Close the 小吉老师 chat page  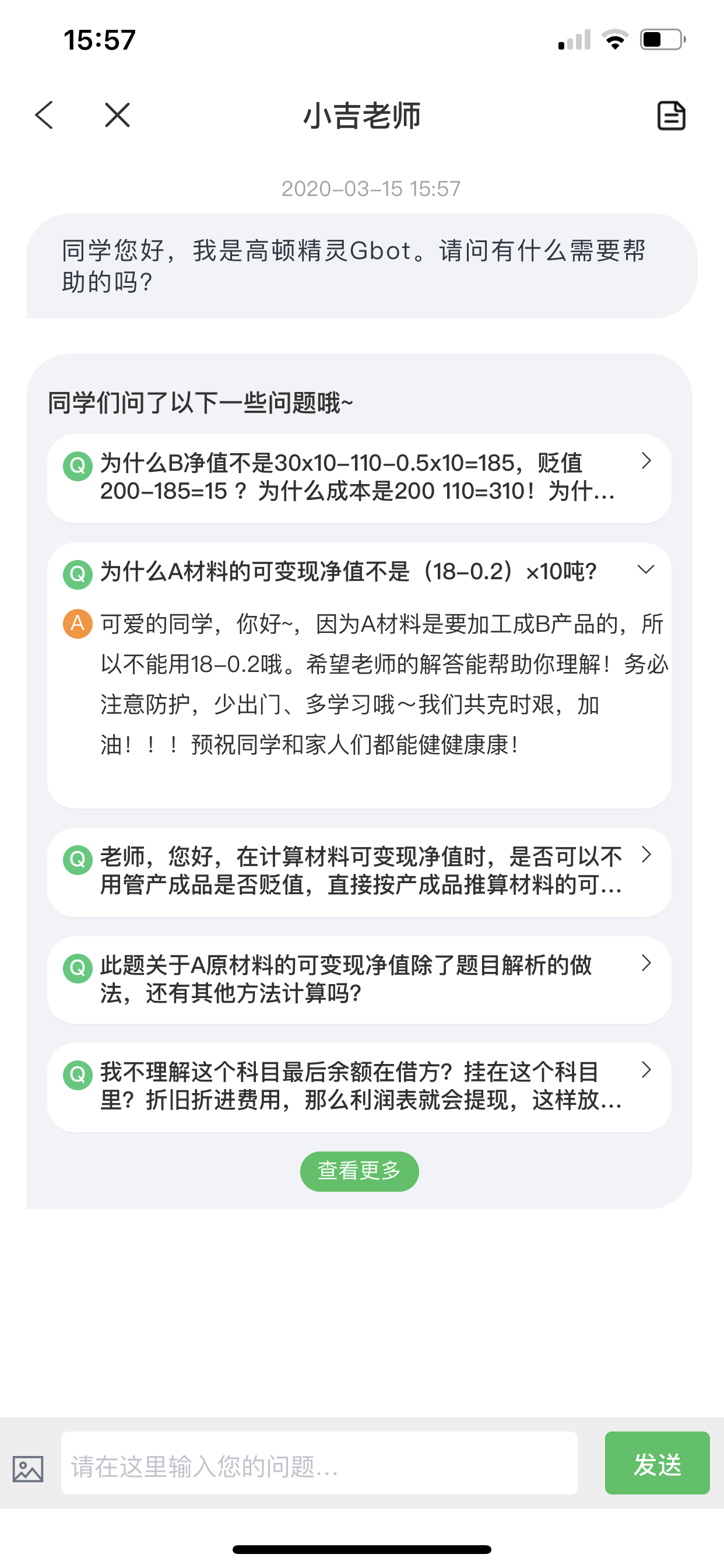[117, 115]
